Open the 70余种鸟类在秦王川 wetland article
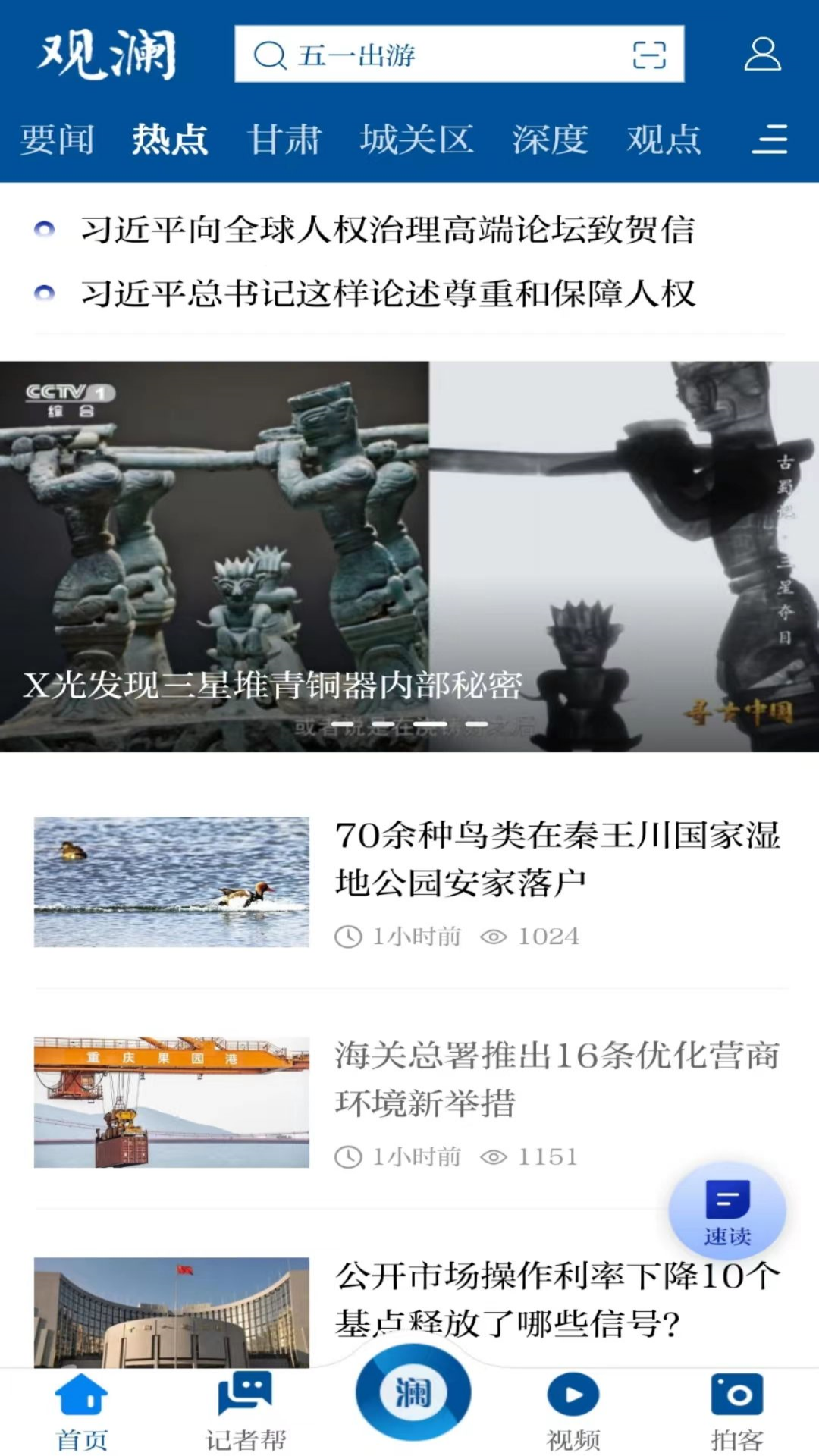 click(557, 859)
